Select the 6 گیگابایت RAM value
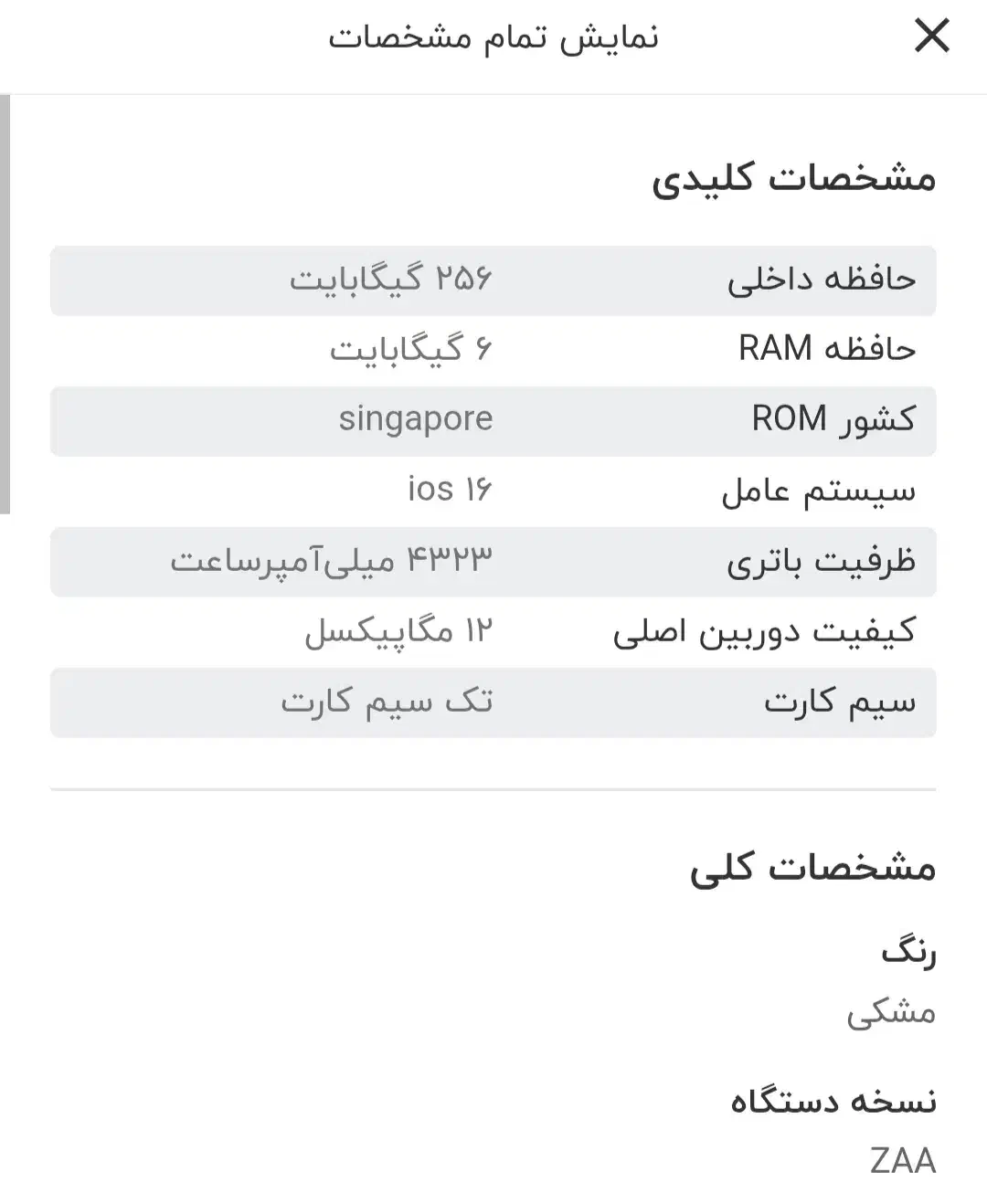The height and width of the screenshot is (1204, 987). coord(410,350)
